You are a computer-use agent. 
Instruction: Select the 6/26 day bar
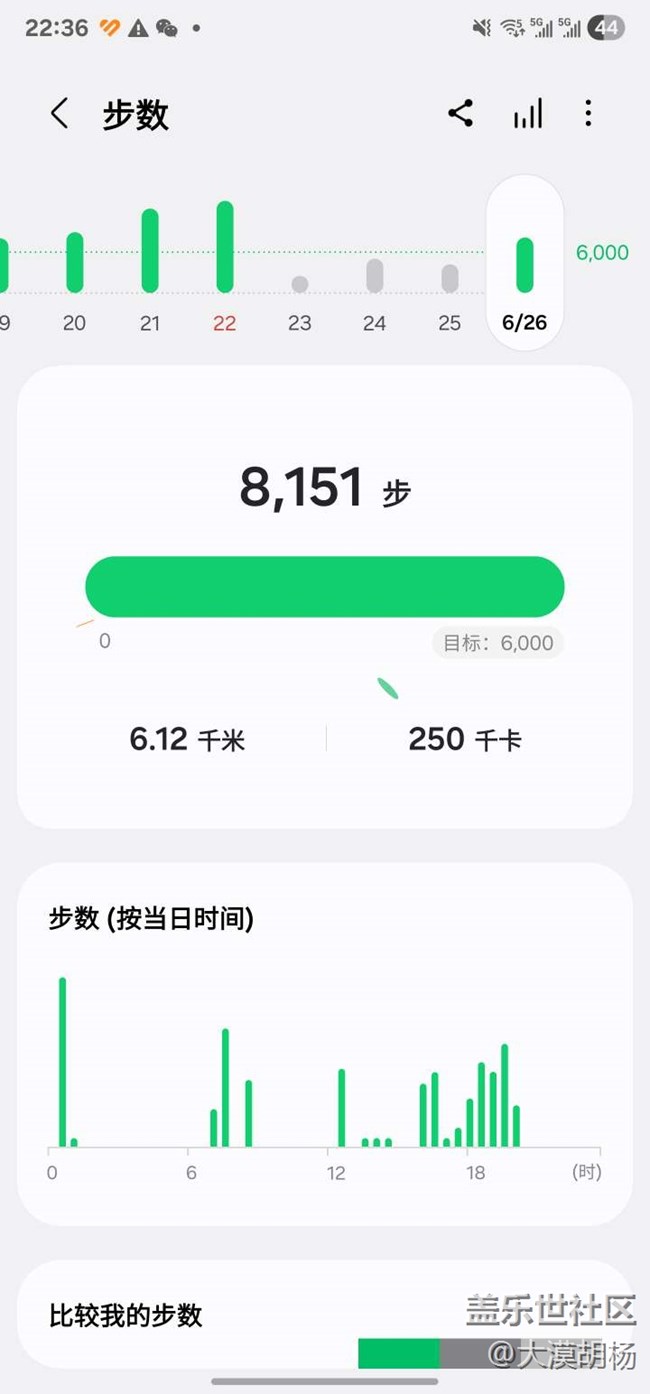click(525, 264)
